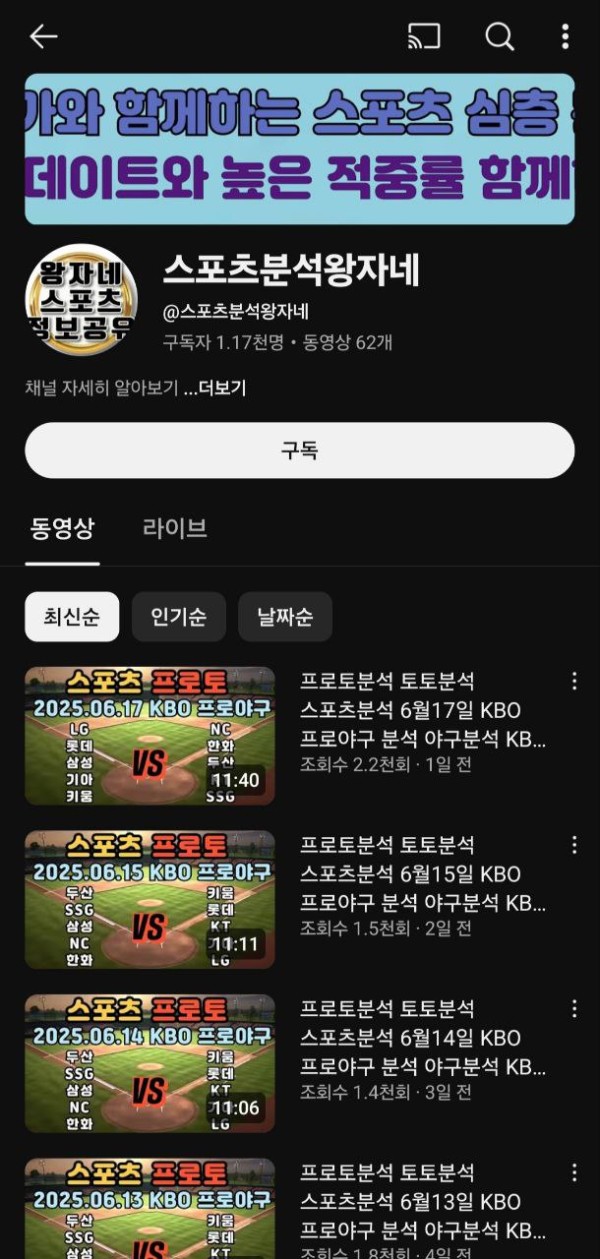
Task: Filter videos by 인기순 chip
Action: click(x=178, y=616)
